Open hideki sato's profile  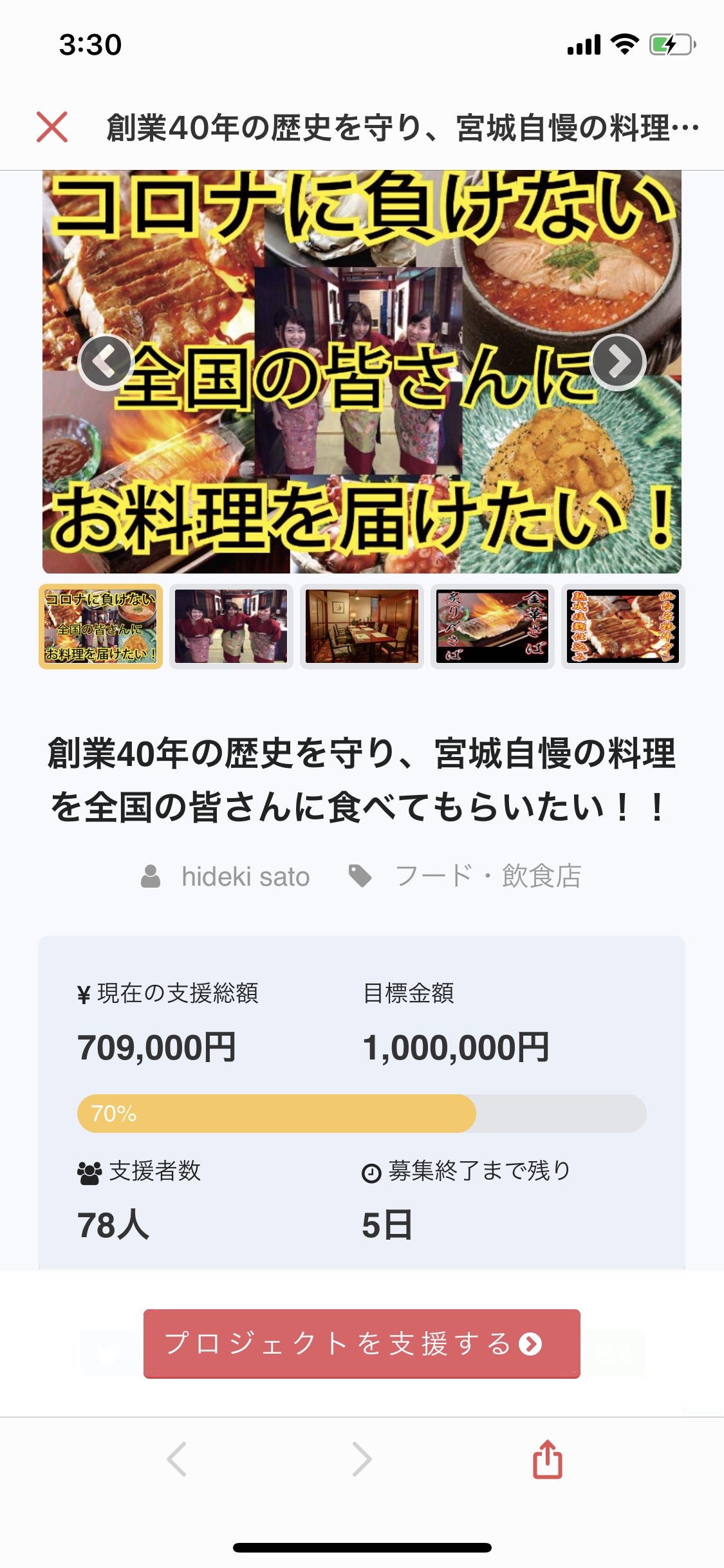point(245,877)
